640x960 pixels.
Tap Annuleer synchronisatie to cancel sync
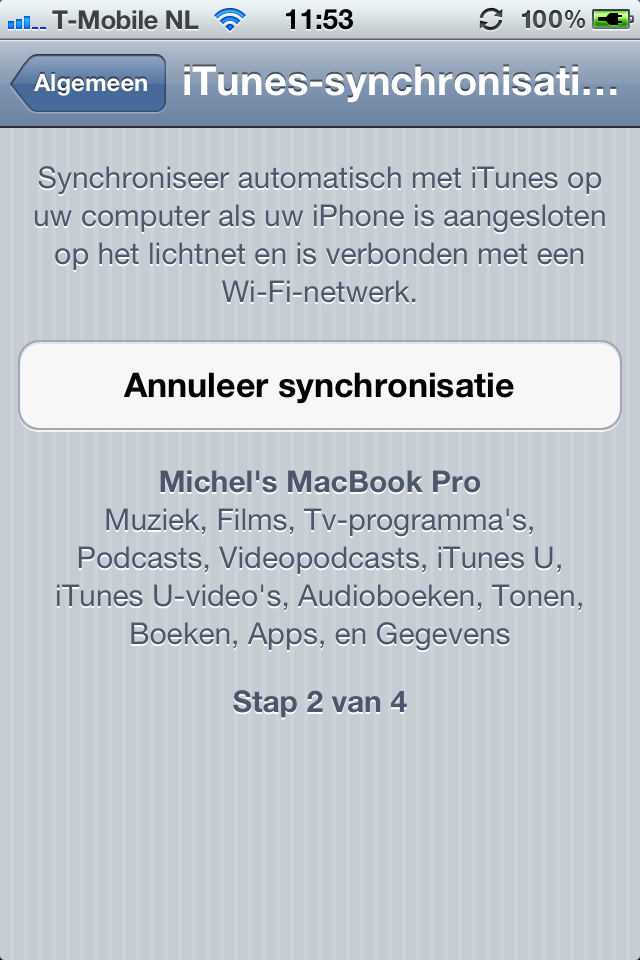point(319,386)
